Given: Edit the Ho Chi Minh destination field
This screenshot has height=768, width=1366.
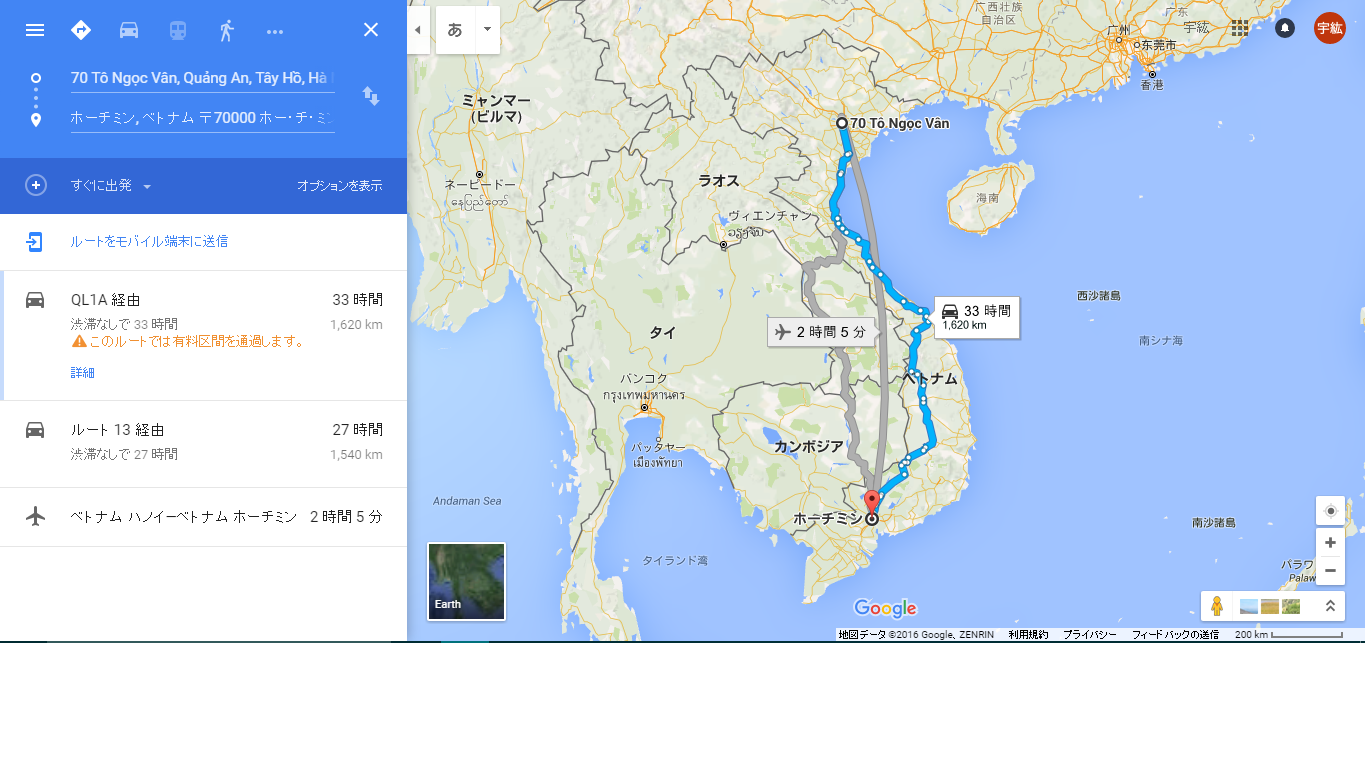Looking at the screenshot, I should [x=201, y=118].
